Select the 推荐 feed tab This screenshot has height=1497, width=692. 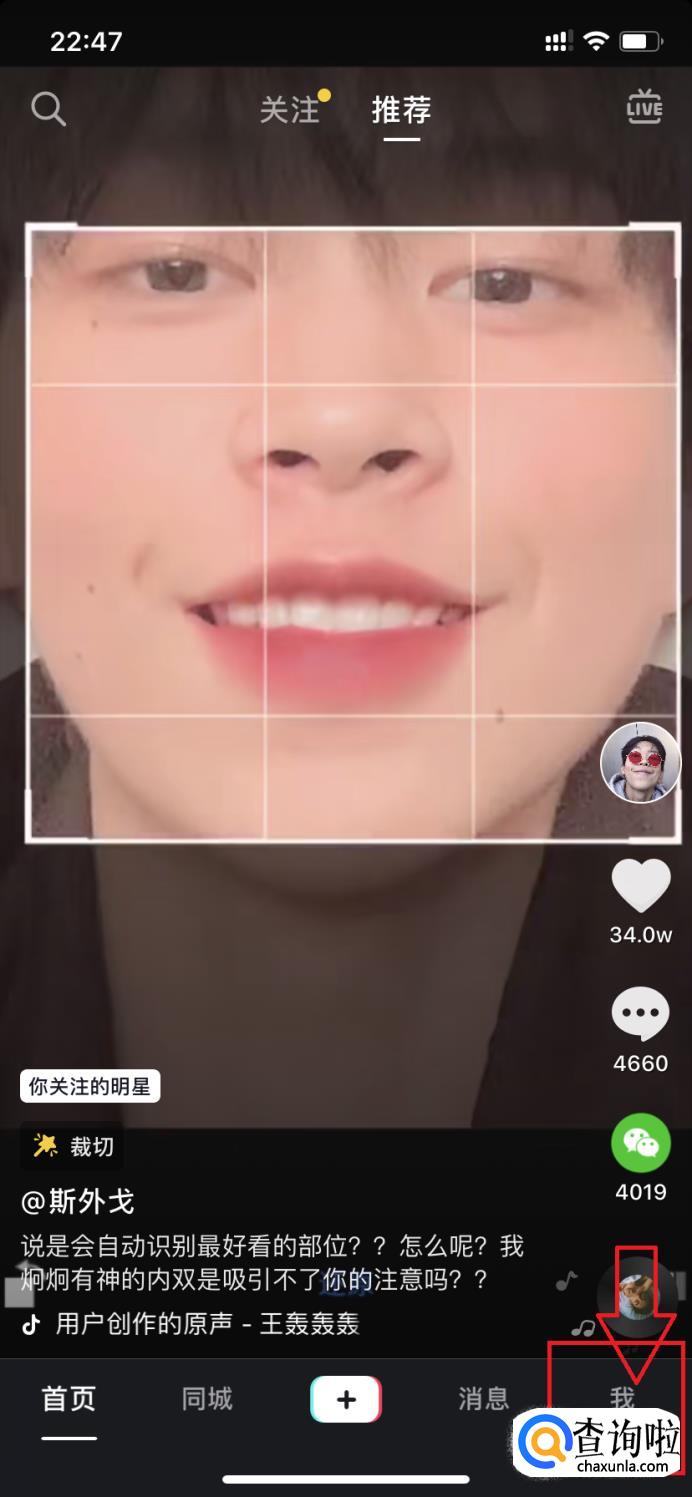[401, 109]
